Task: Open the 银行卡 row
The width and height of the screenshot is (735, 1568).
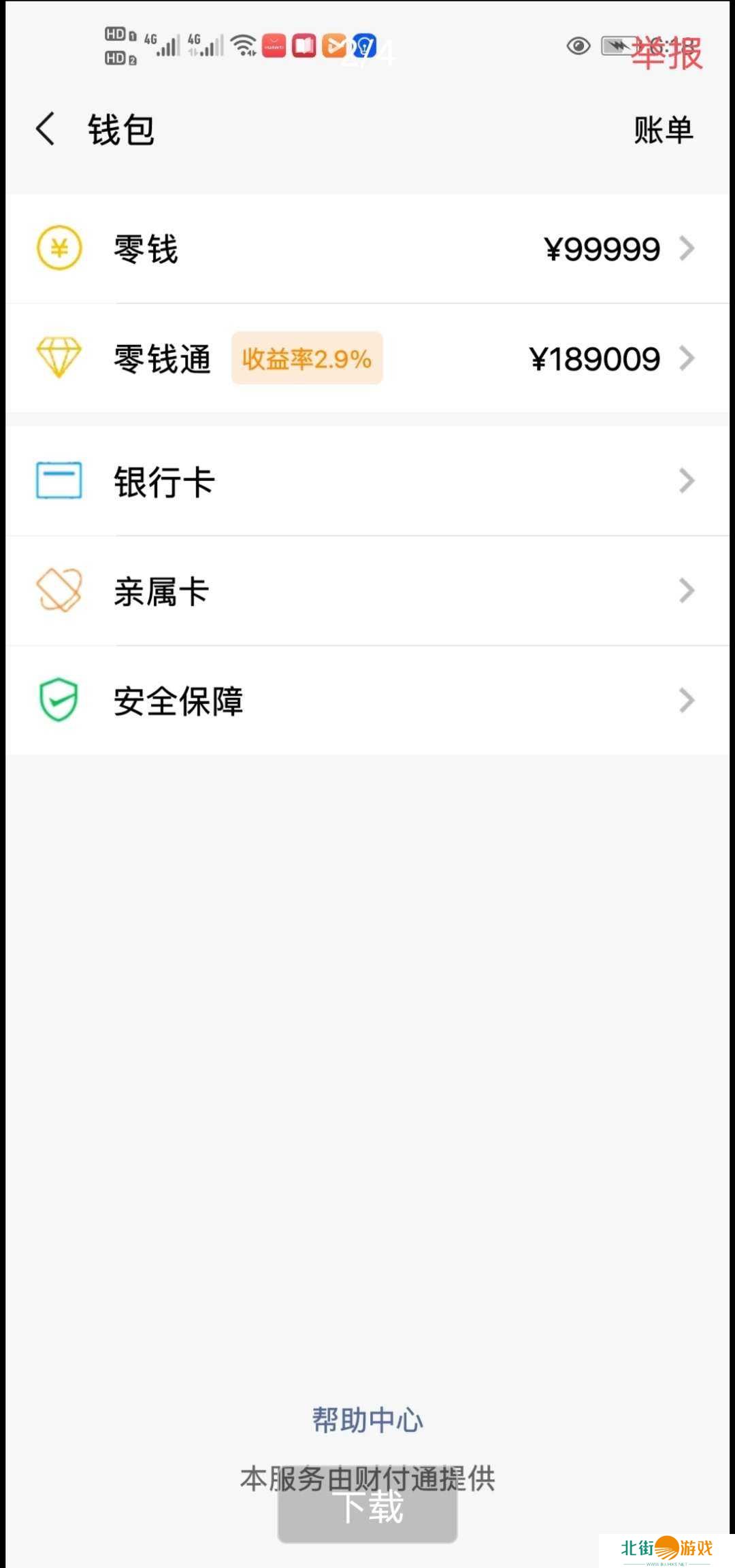Action: click(367, 481)
